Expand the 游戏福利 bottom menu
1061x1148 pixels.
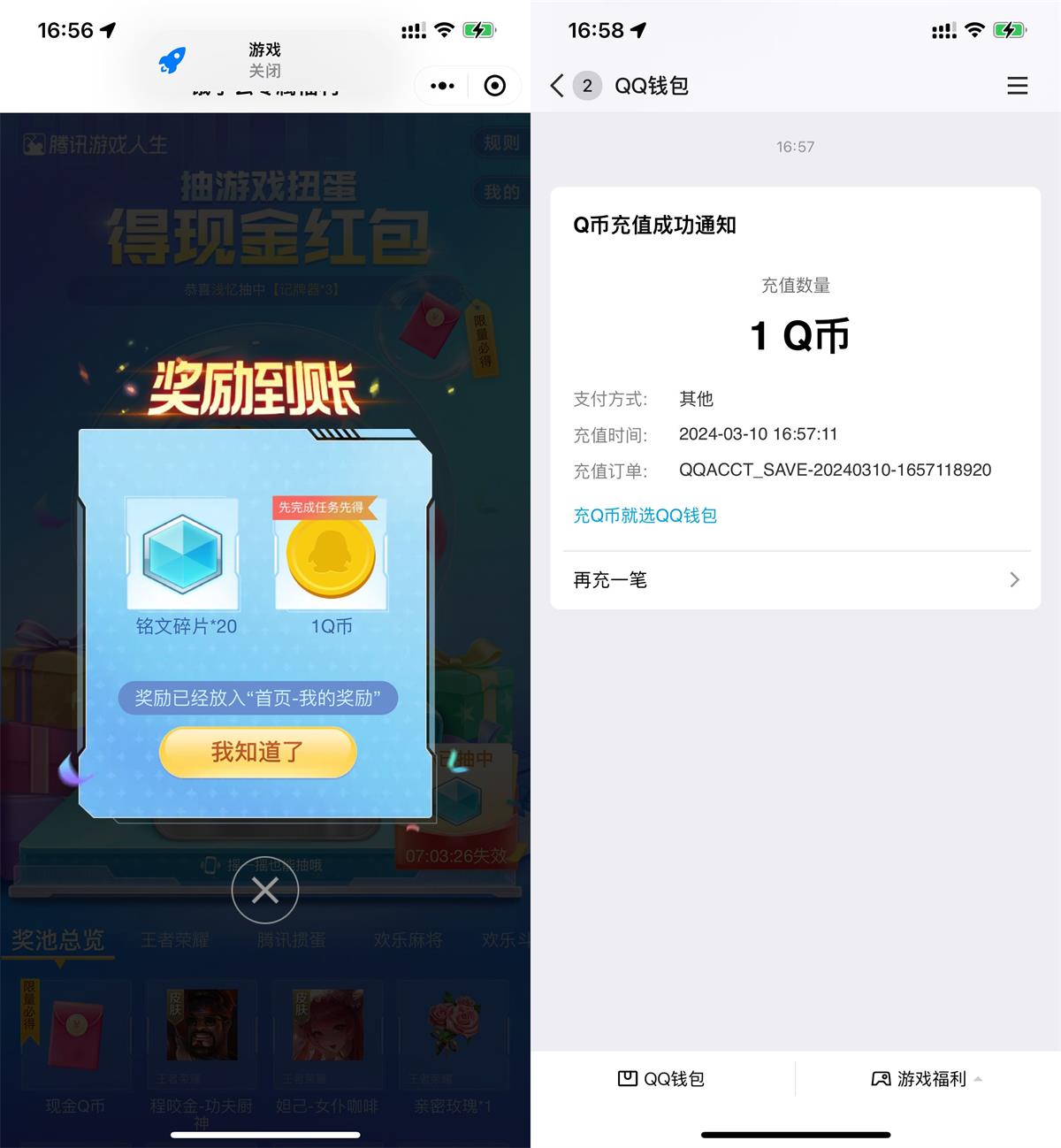[x=927, y=1078]
